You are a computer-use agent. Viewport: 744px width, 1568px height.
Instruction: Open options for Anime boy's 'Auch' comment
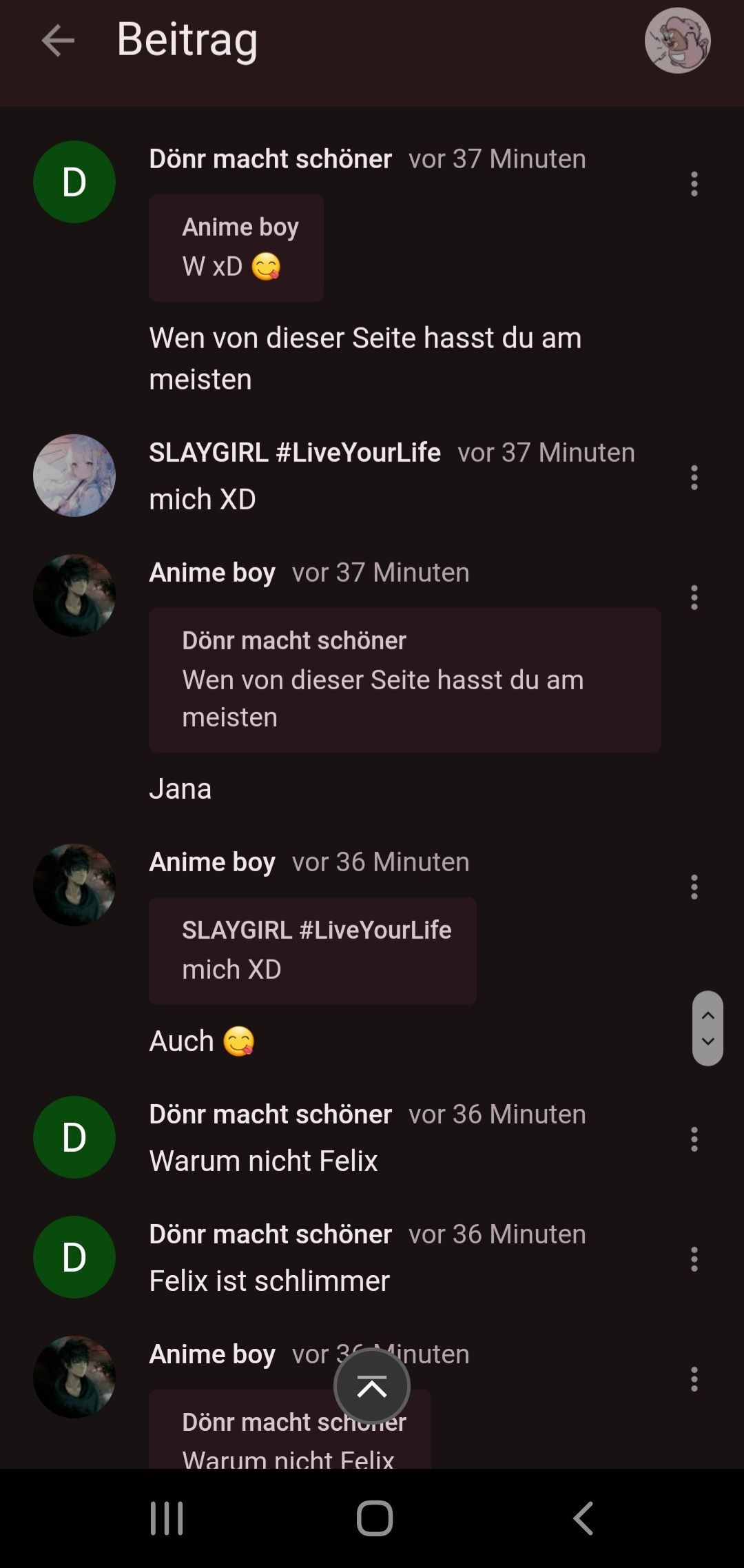(x=694, y=887)
